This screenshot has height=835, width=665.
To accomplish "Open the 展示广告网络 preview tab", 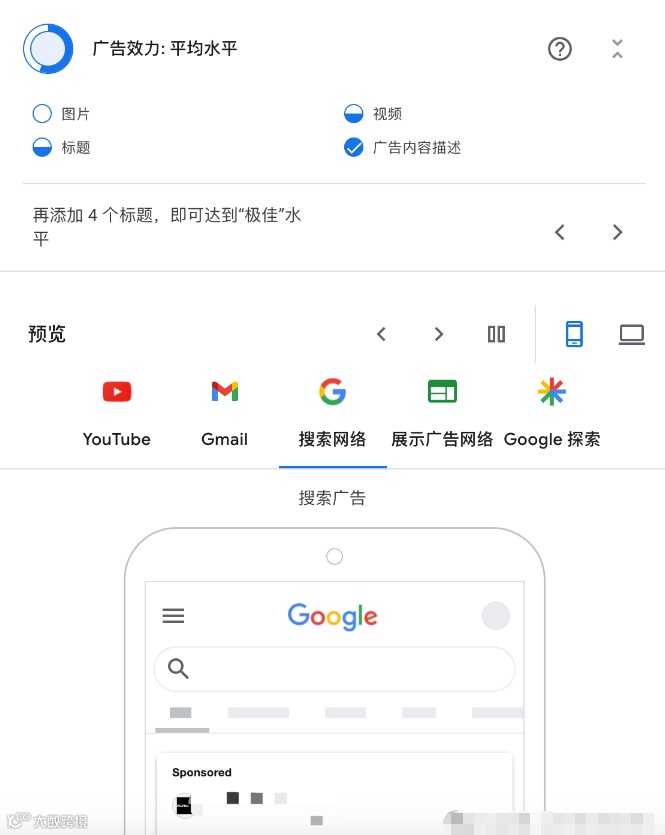I will pyautogui.click(x=442, y=413).
